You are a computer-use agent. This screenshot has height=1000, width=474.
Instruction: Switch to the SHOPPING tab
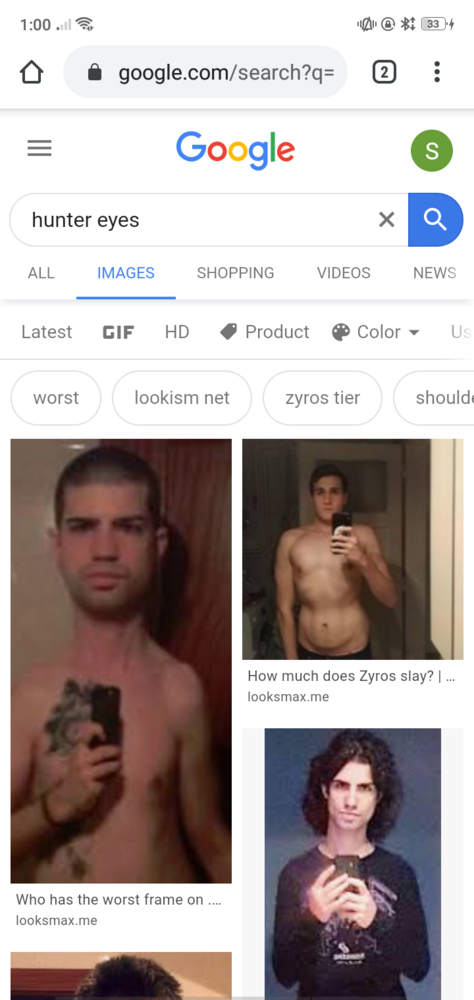(235, 273)
